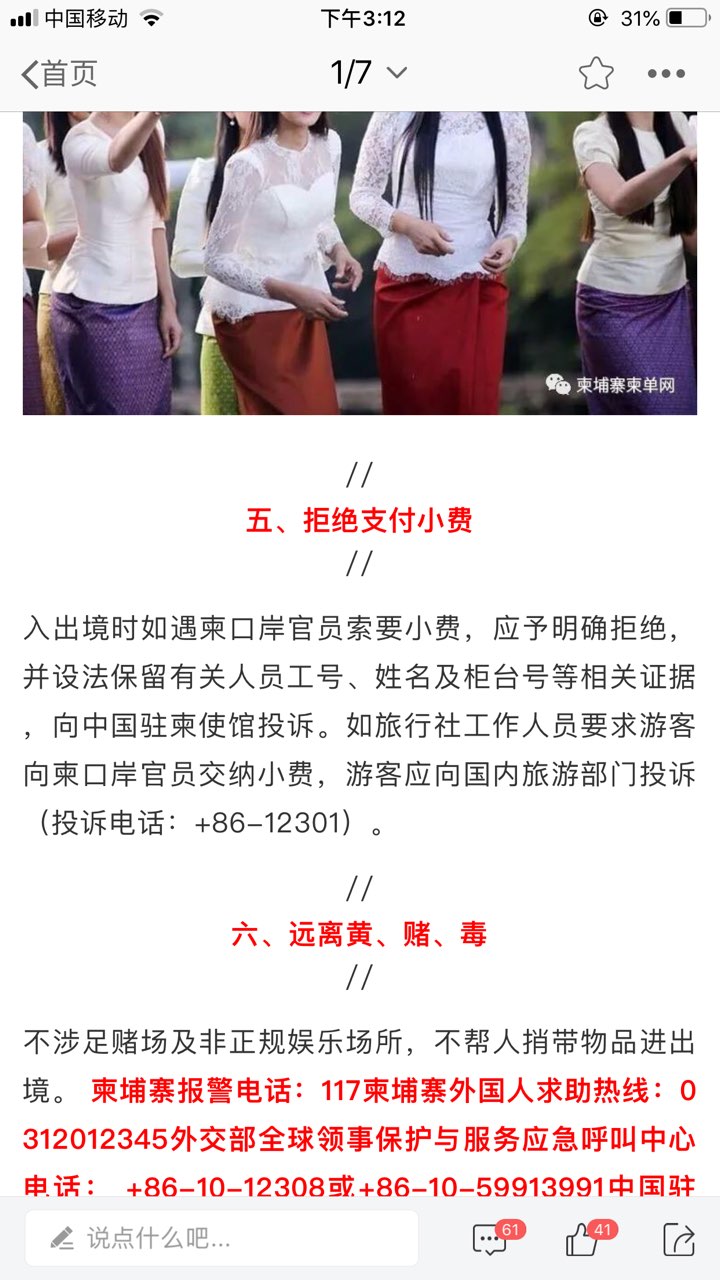Open the image of women in traditional dress
Screen dimensions: 720x1280
pos(360,262)
